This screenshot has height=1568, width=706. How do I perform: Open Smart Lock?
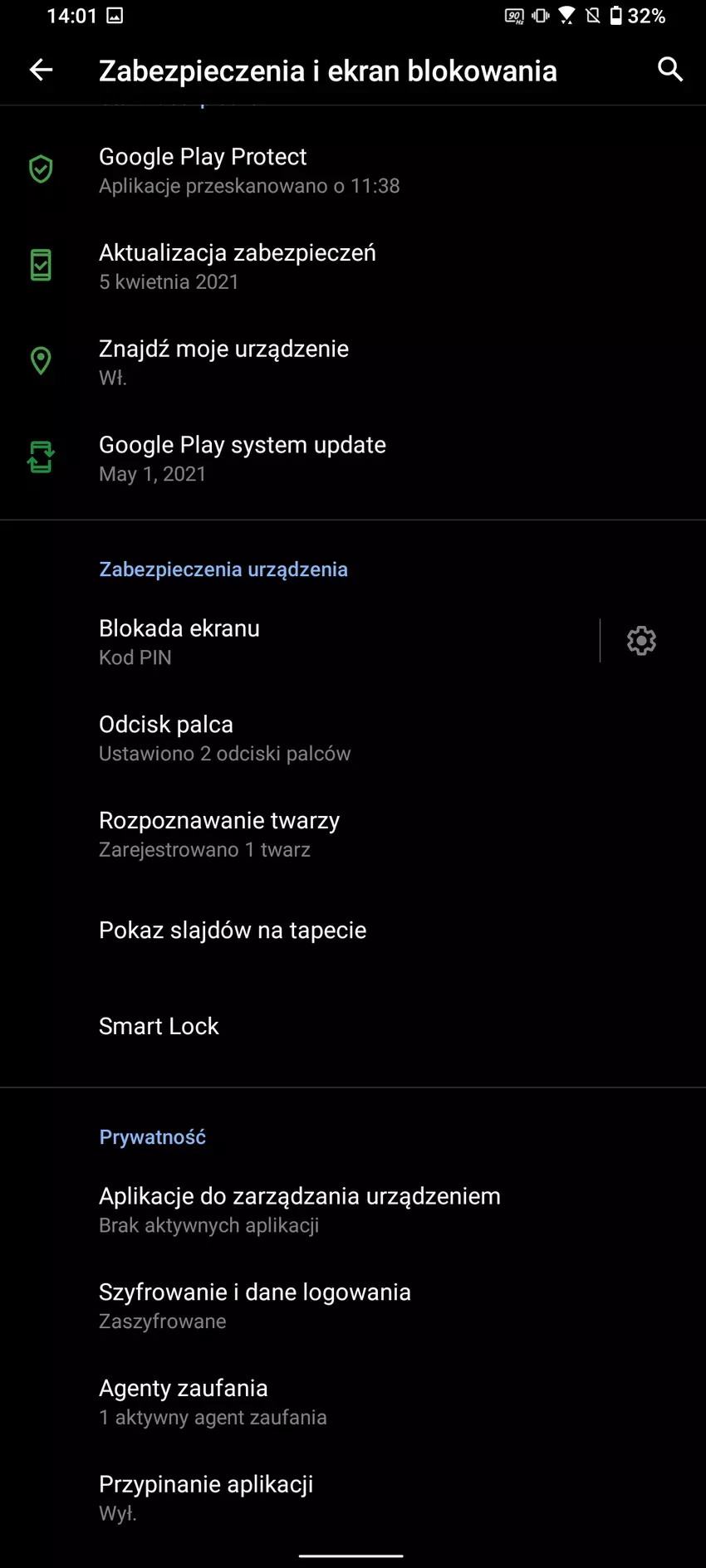tap(159, 1027)
